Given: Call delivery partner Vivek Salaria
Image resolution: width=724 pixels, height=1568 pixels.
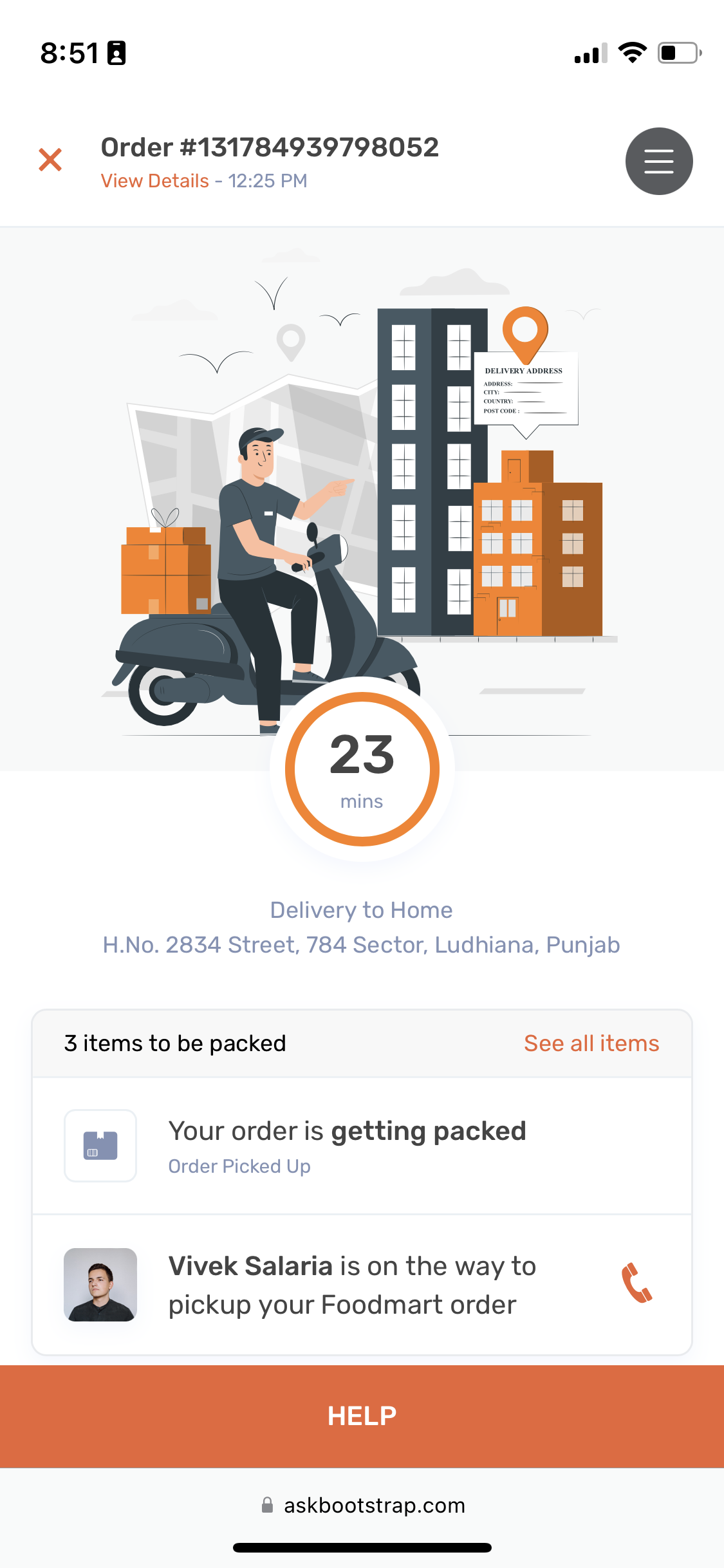Looking at the screenshot, I should pyautogui.click(x=636, y=1283).
